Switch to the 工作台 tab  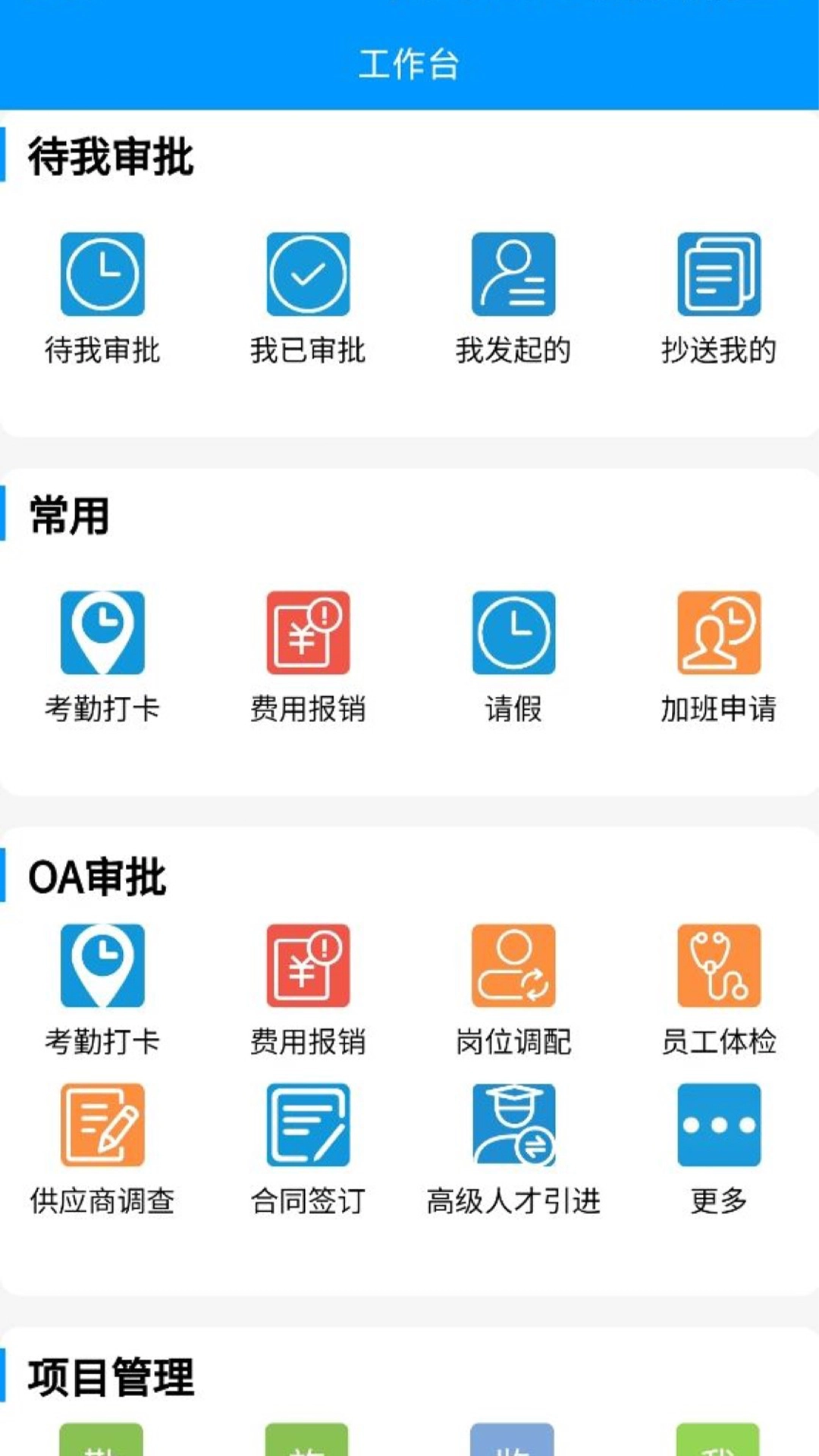tap(409, 64)
